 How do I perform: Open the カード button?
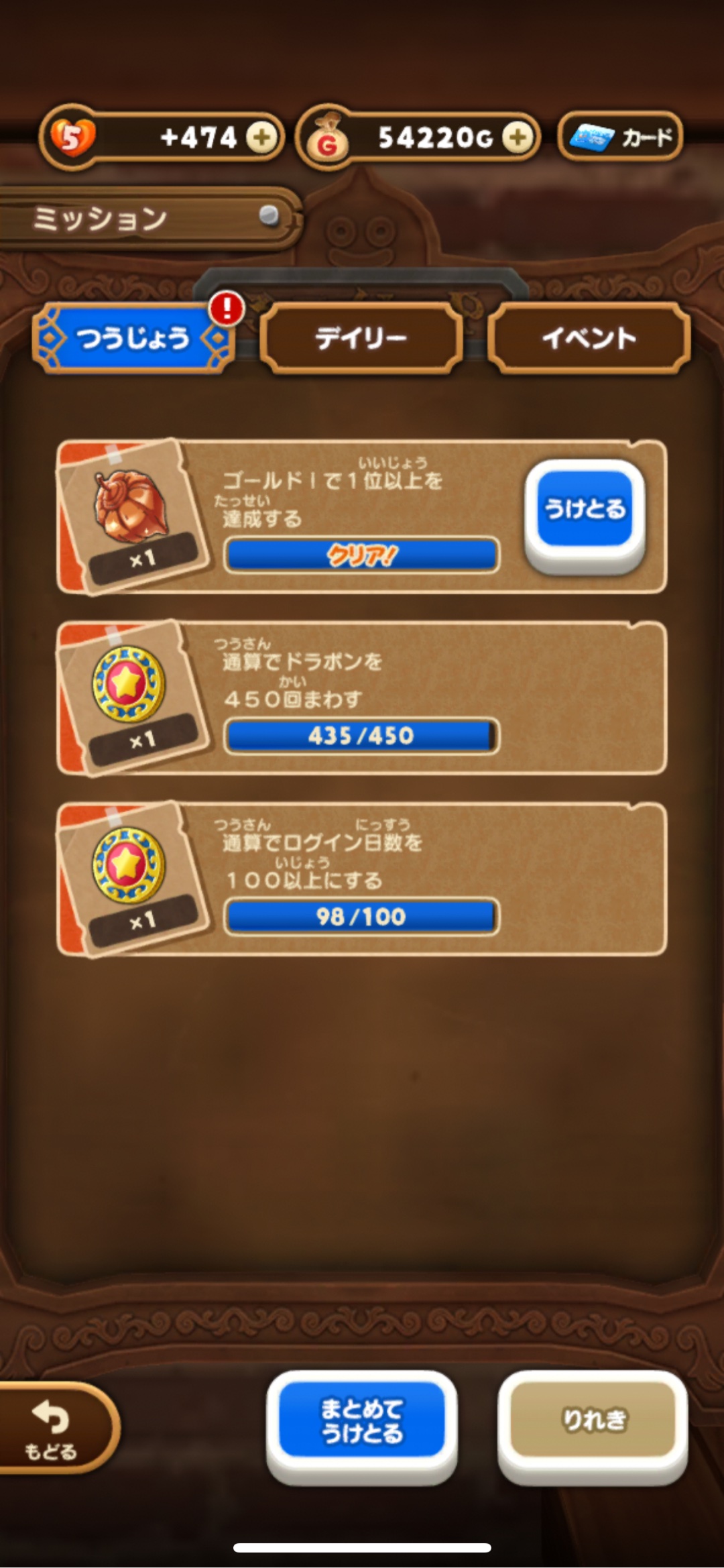620,137
